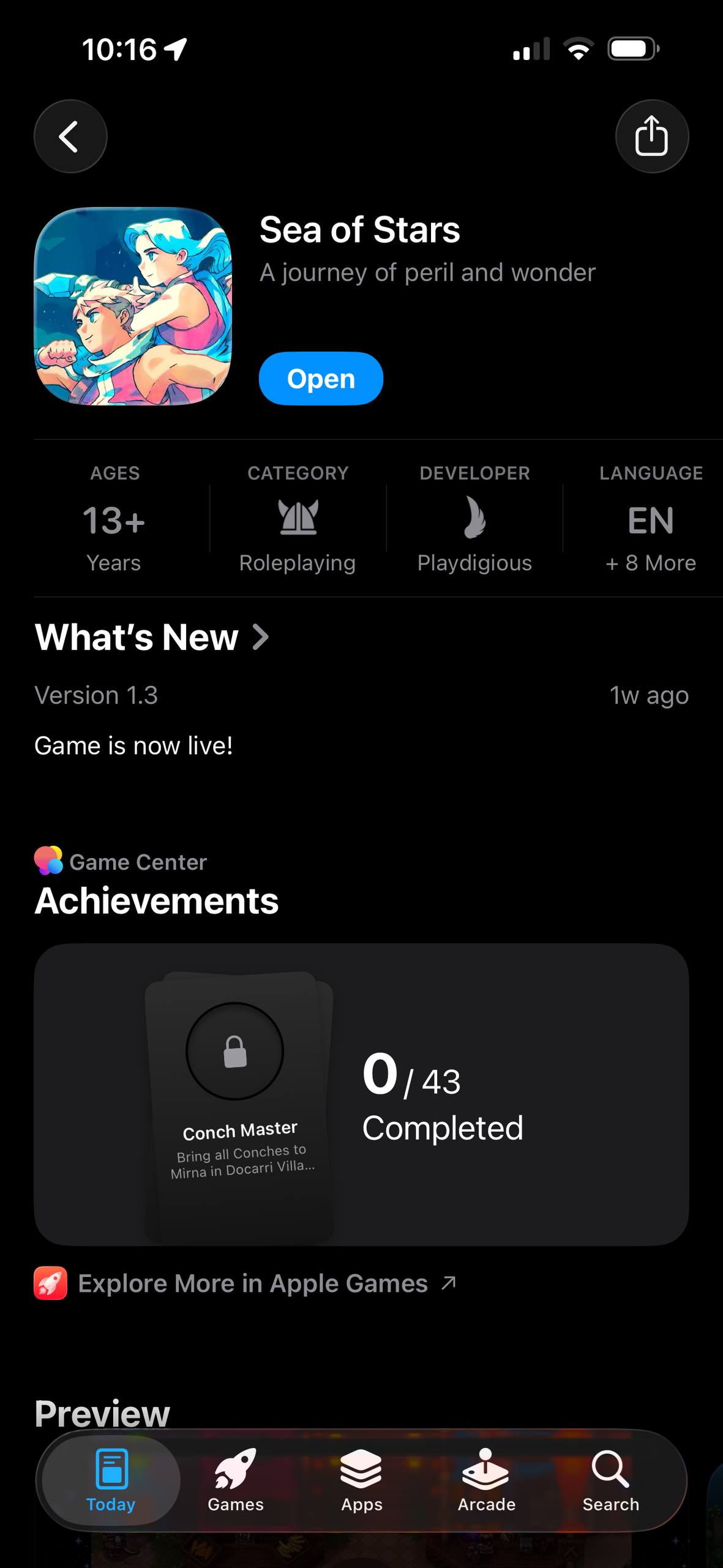
Task: Switch to the Today tab
Action: point(111,1480)
